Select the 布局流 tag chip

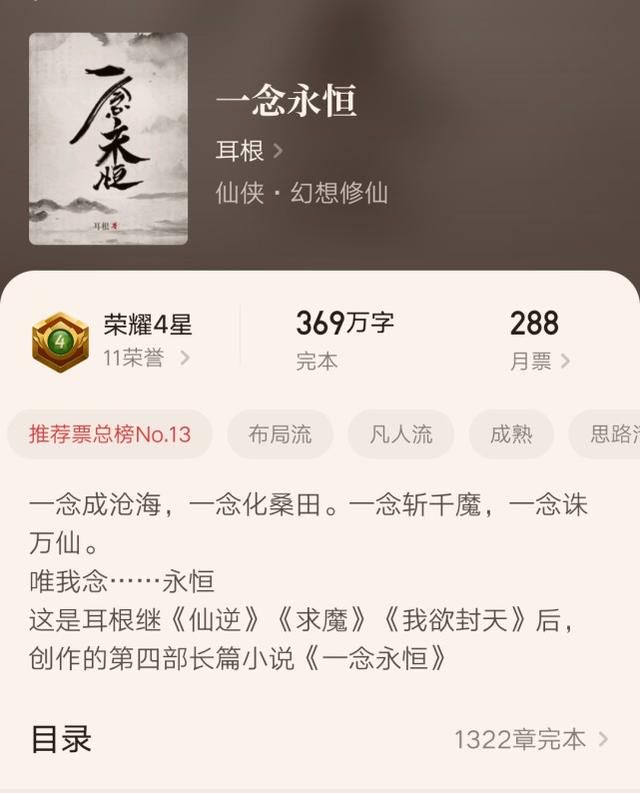click(280, 434)
